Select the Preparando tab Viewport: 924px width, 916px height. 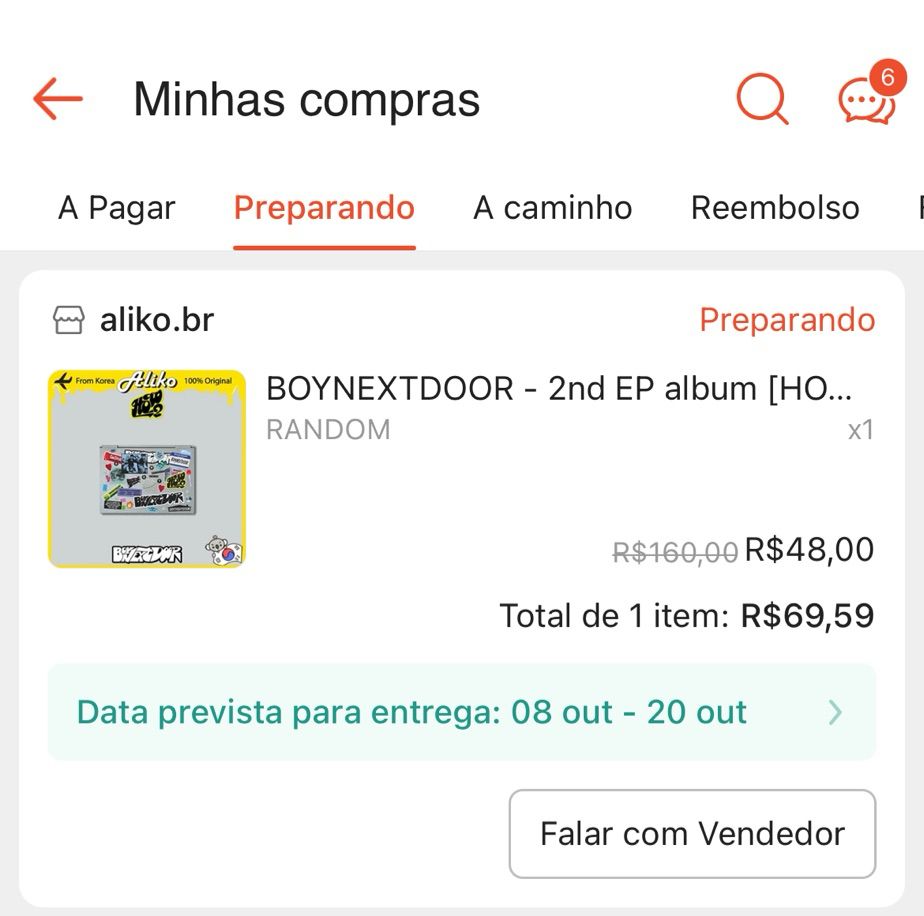tap(324, 208)
